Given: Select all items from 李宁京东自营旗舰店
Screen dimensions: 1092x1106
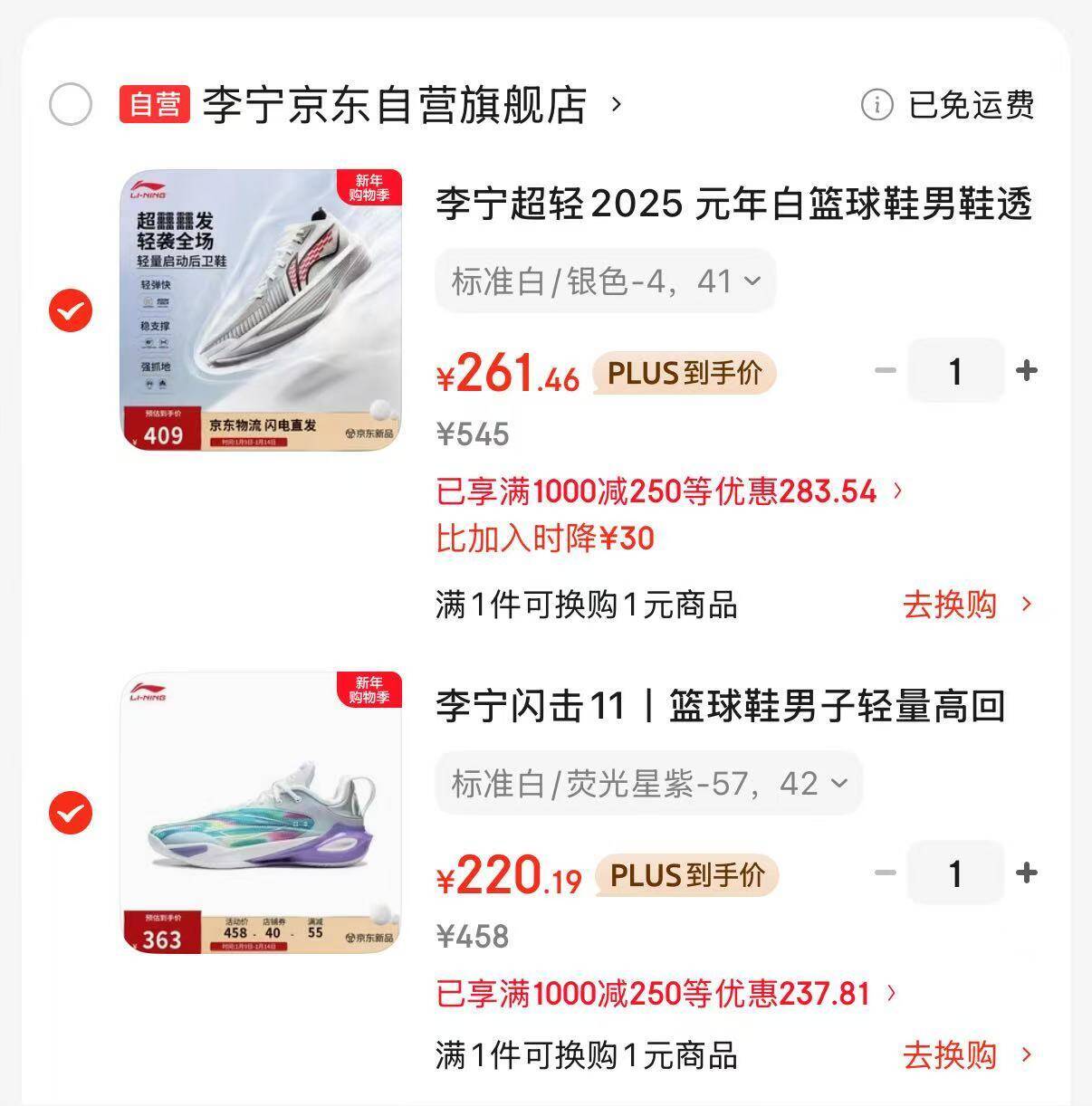Looking at the screenshot, I should pos(71,104).
